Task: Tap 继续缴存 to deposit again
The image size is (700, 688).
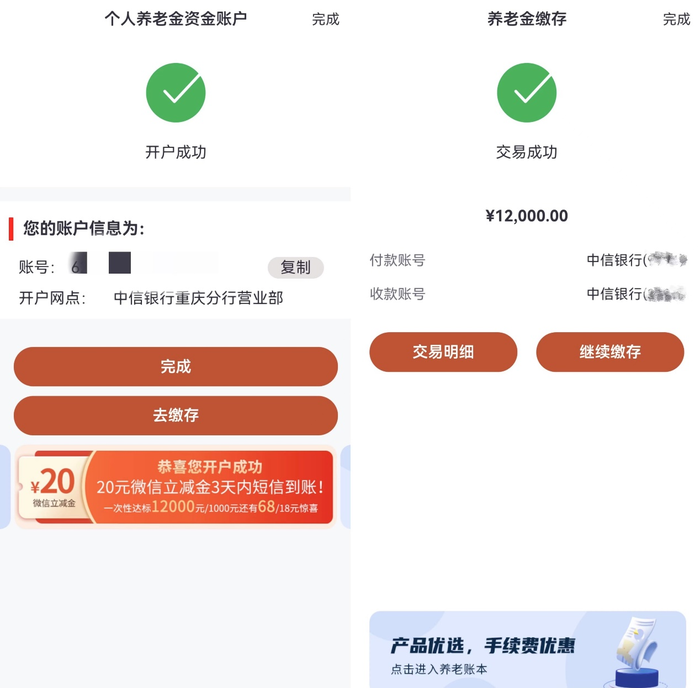Action: (x=610, y=352)
